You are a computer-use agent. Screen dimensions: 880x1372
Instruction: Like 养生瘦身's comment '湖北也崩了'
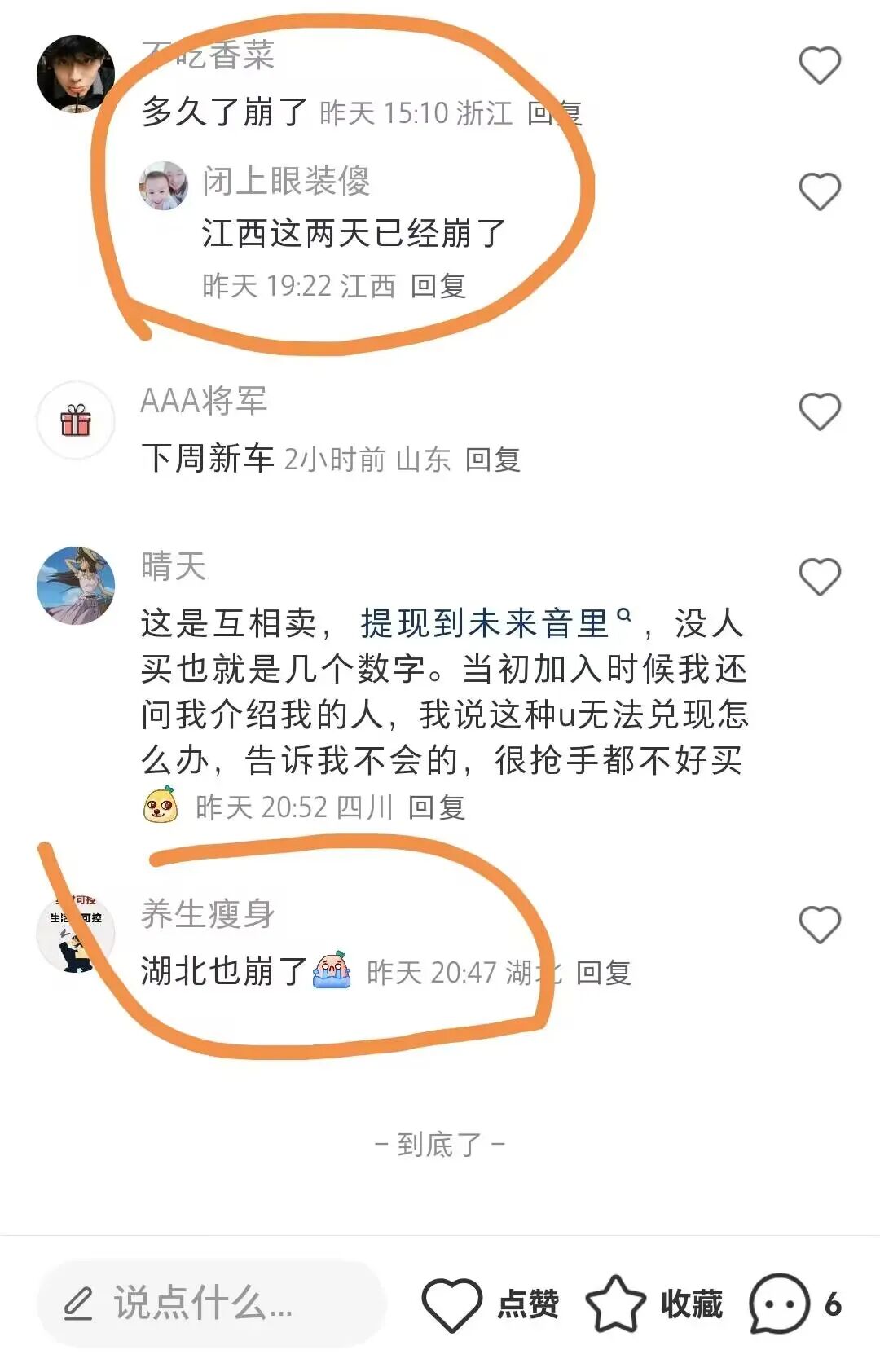[x=819, y=925]
